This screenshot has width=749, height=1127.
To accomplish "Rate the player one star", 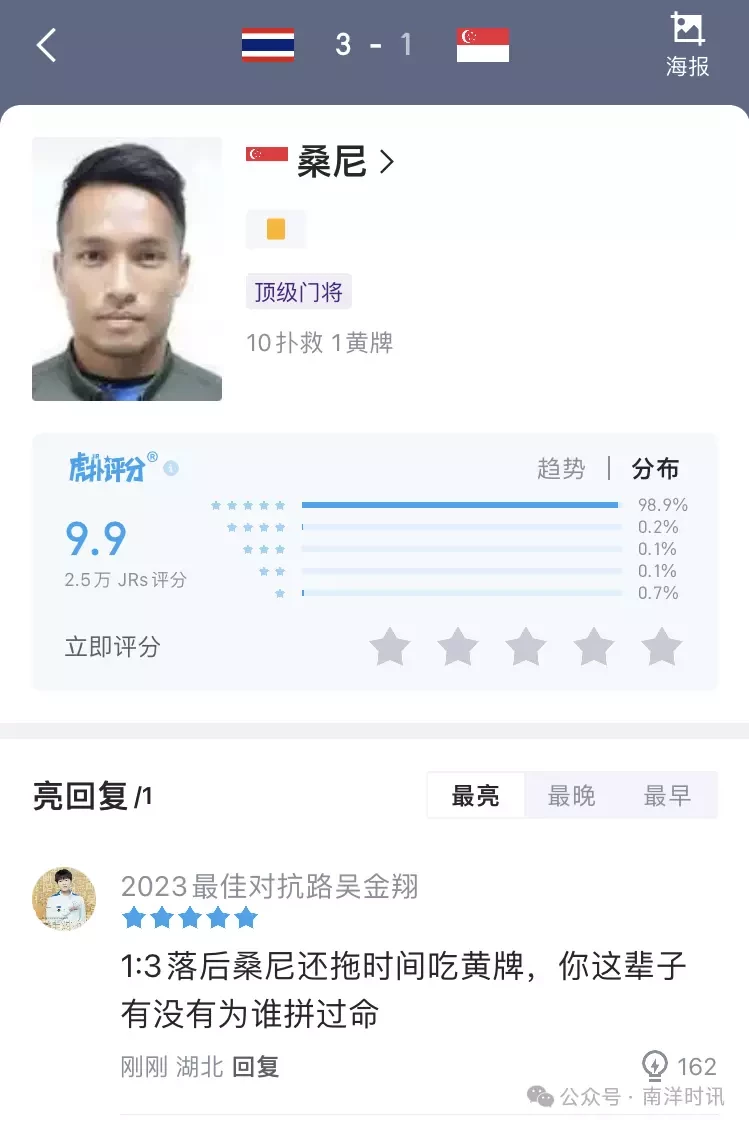I will click(390, 647).
